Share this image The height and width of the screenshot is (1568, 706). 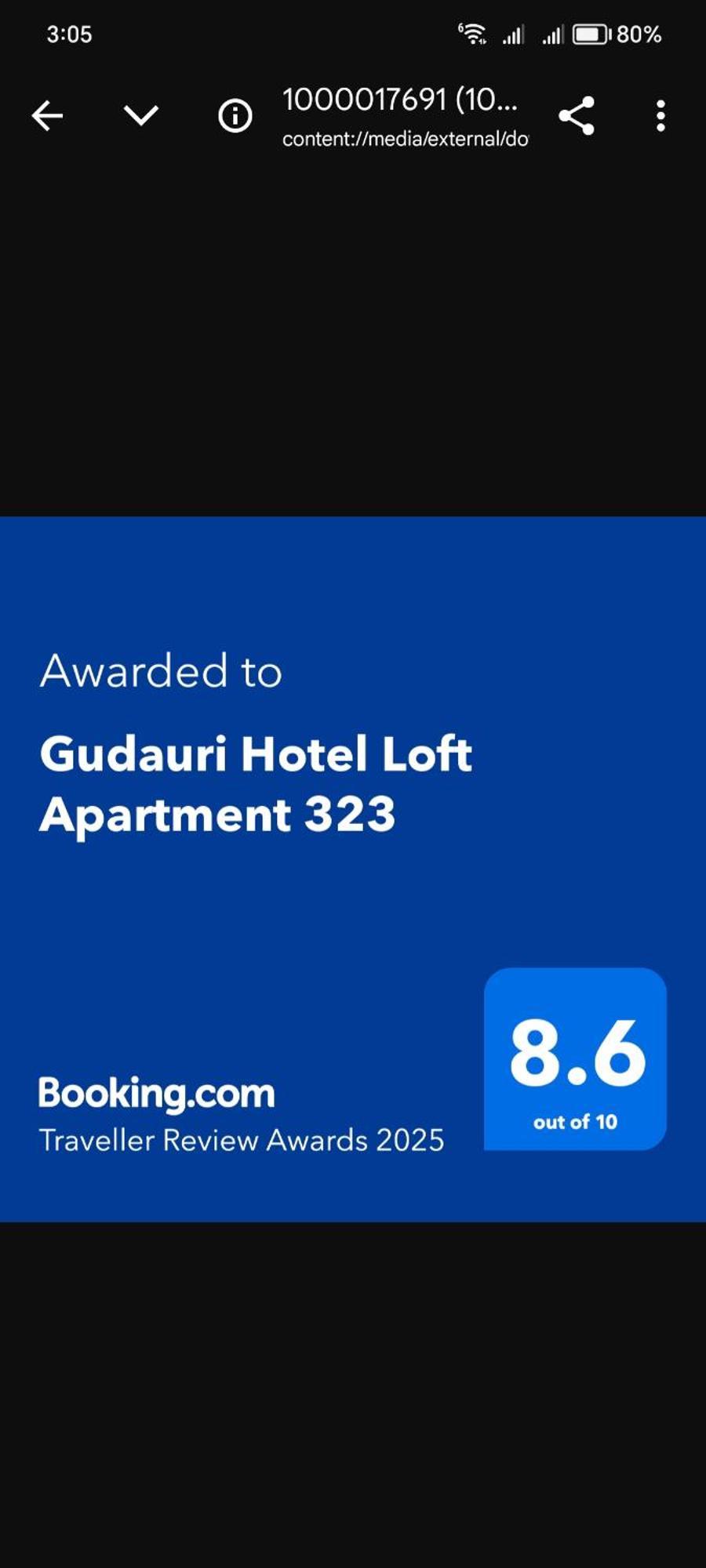pos(577,116)
